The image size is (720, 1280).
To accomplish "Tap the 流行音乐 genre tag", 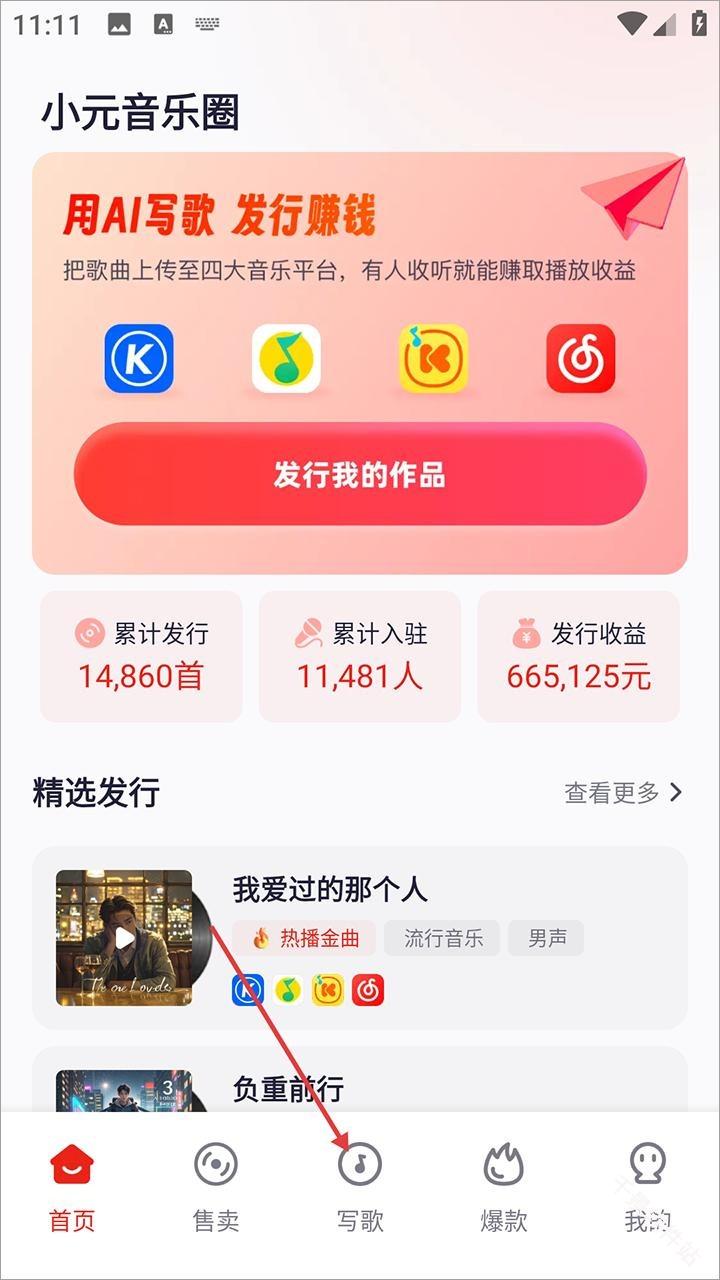I will point(441,938).
